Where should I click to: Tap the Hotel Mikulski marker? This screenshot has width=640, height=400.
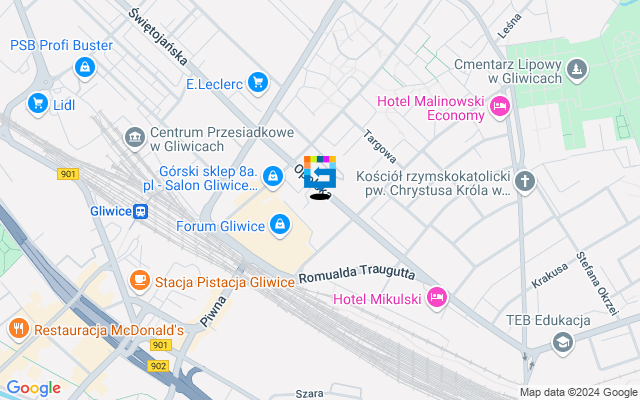pos(436,297)
